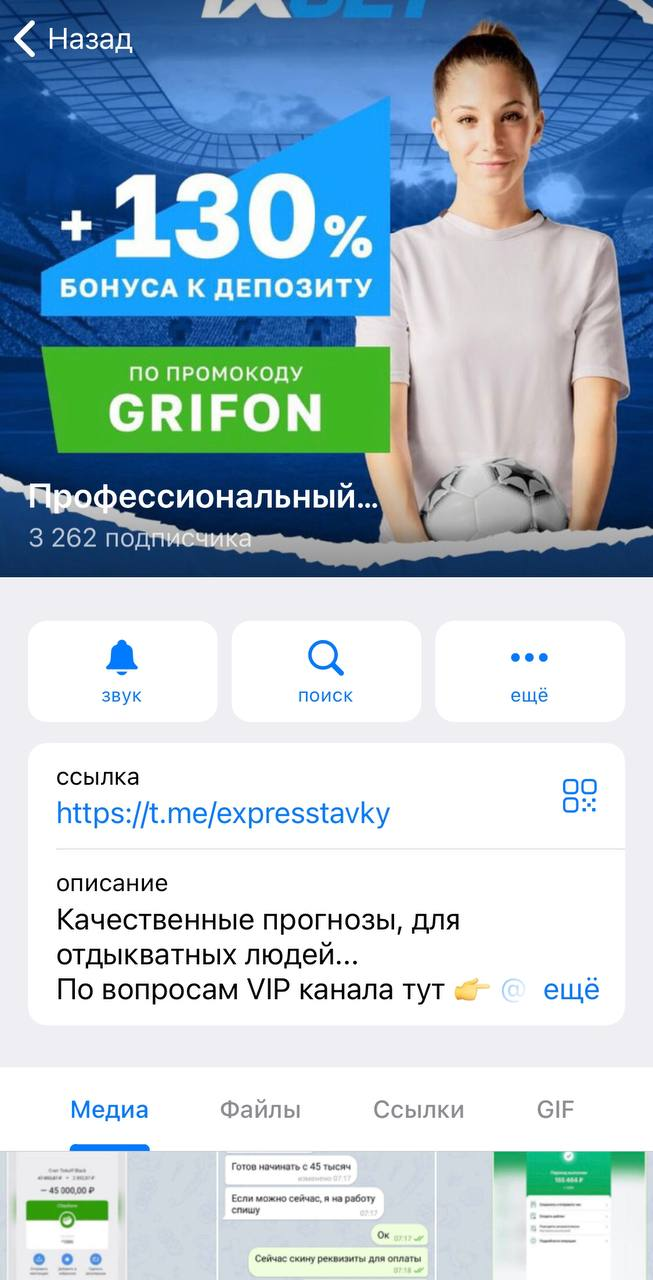This screenshot has width=653, height=1280.
Task: Switch to the GIF tab
Action: pyautogui.click(x=555, y=1109)
